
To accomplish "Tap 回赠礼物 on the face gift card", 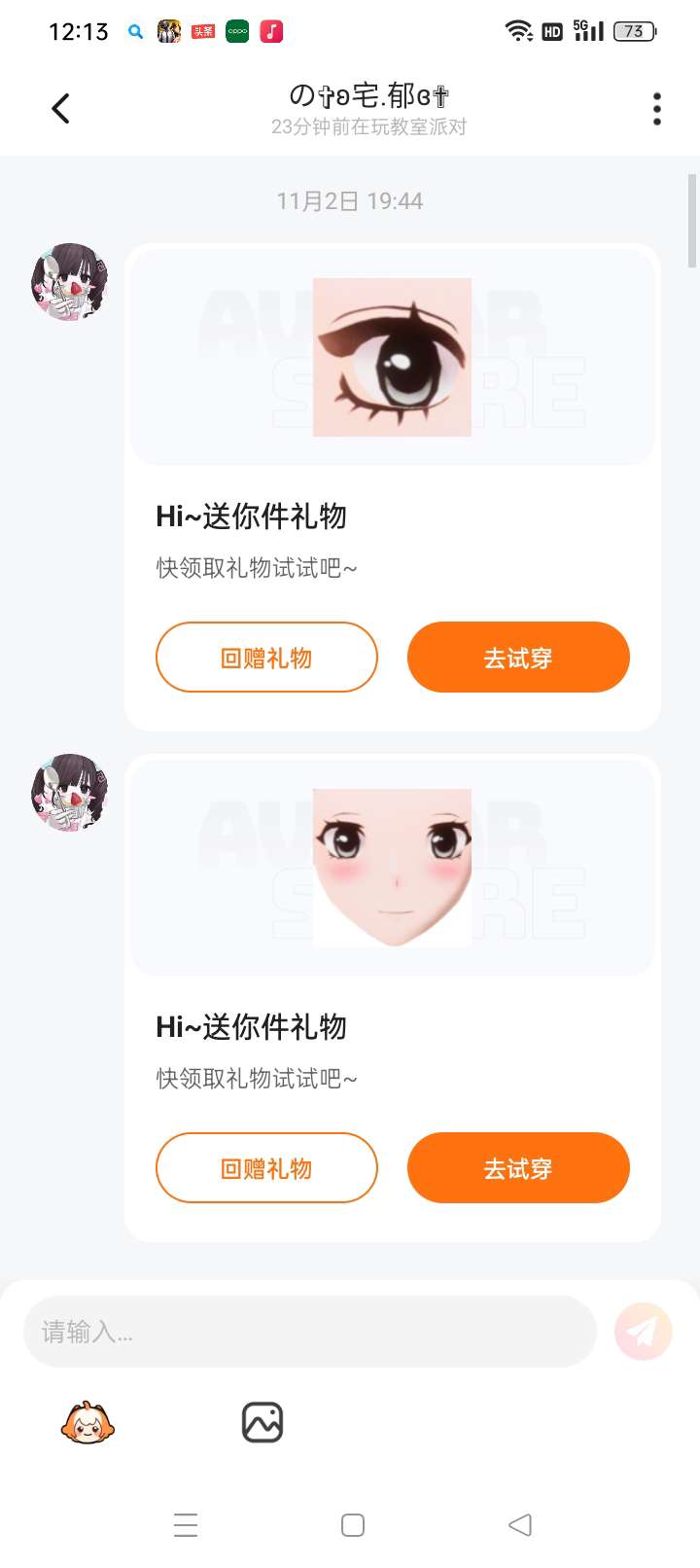I will [266, 1168].
